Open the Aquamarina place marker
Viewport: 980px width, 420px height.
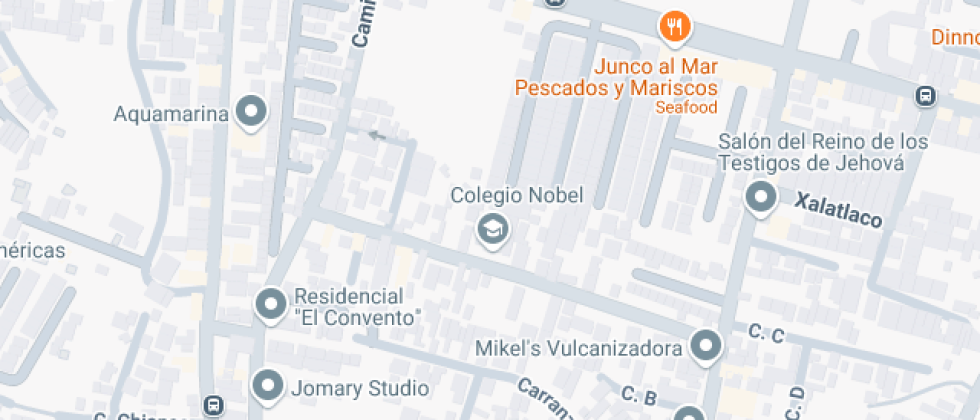pos(251,112)
